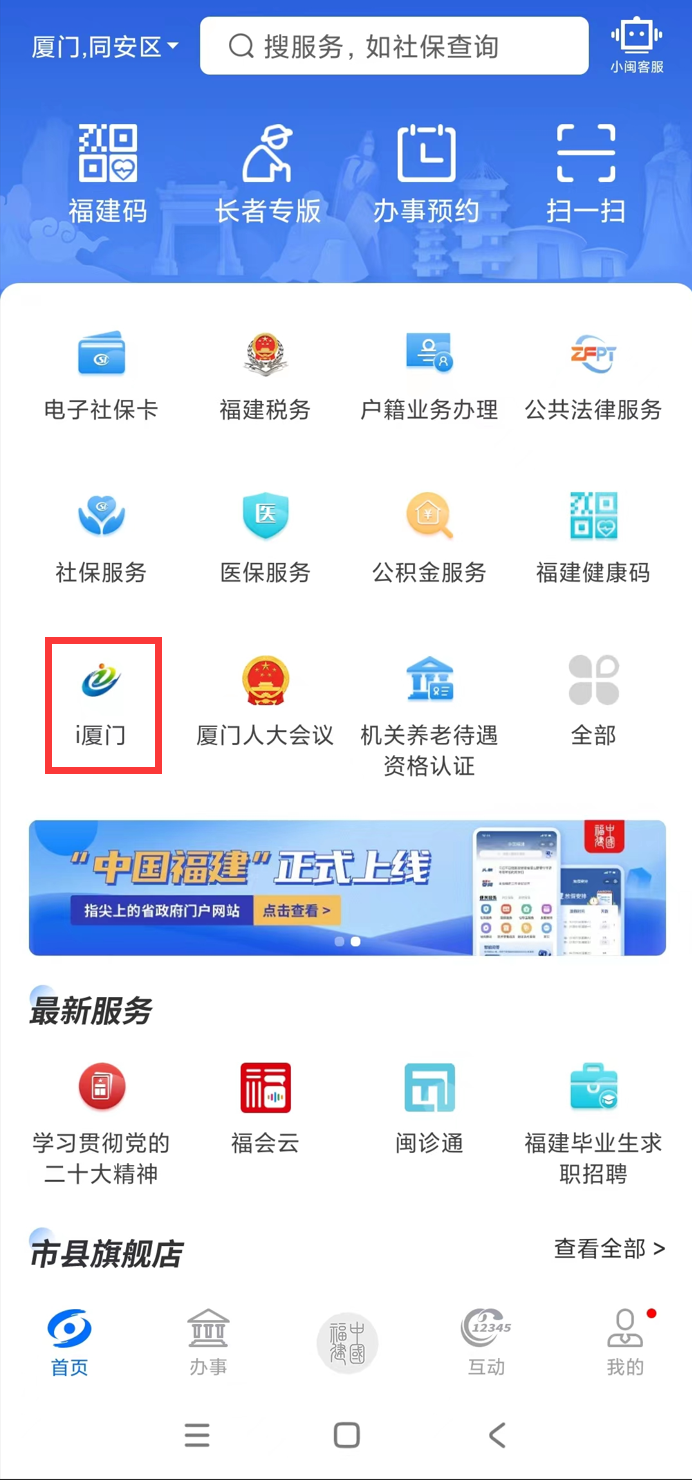The image size is (692, 1480).
Task: Open 小闽客服 customer service robot
Action: (x=637, y=46)
